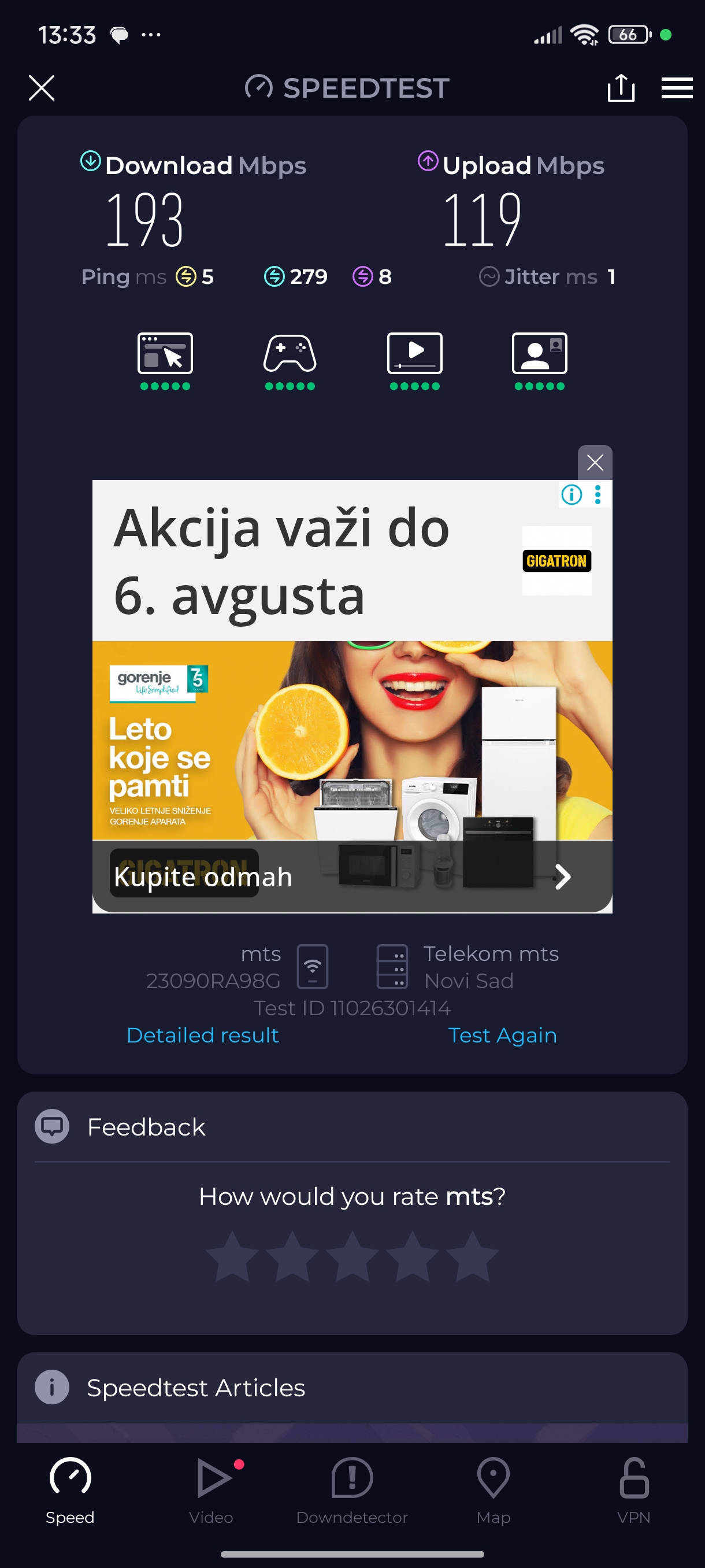Go to the Downdetector tab
Viewport: 705px width, 1568px height.
(352, 1488)
